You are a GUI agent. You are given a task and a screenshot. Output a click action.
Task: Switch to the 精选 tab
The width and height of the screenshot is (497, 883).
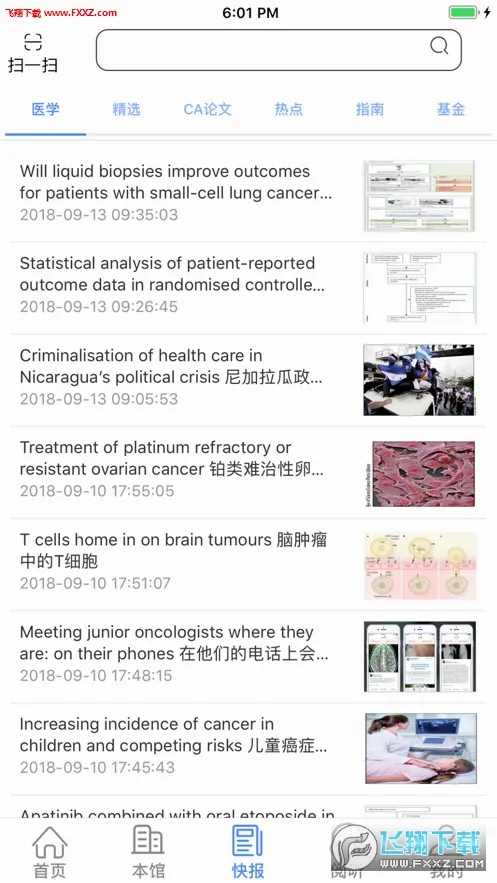(x=126, y=109)
